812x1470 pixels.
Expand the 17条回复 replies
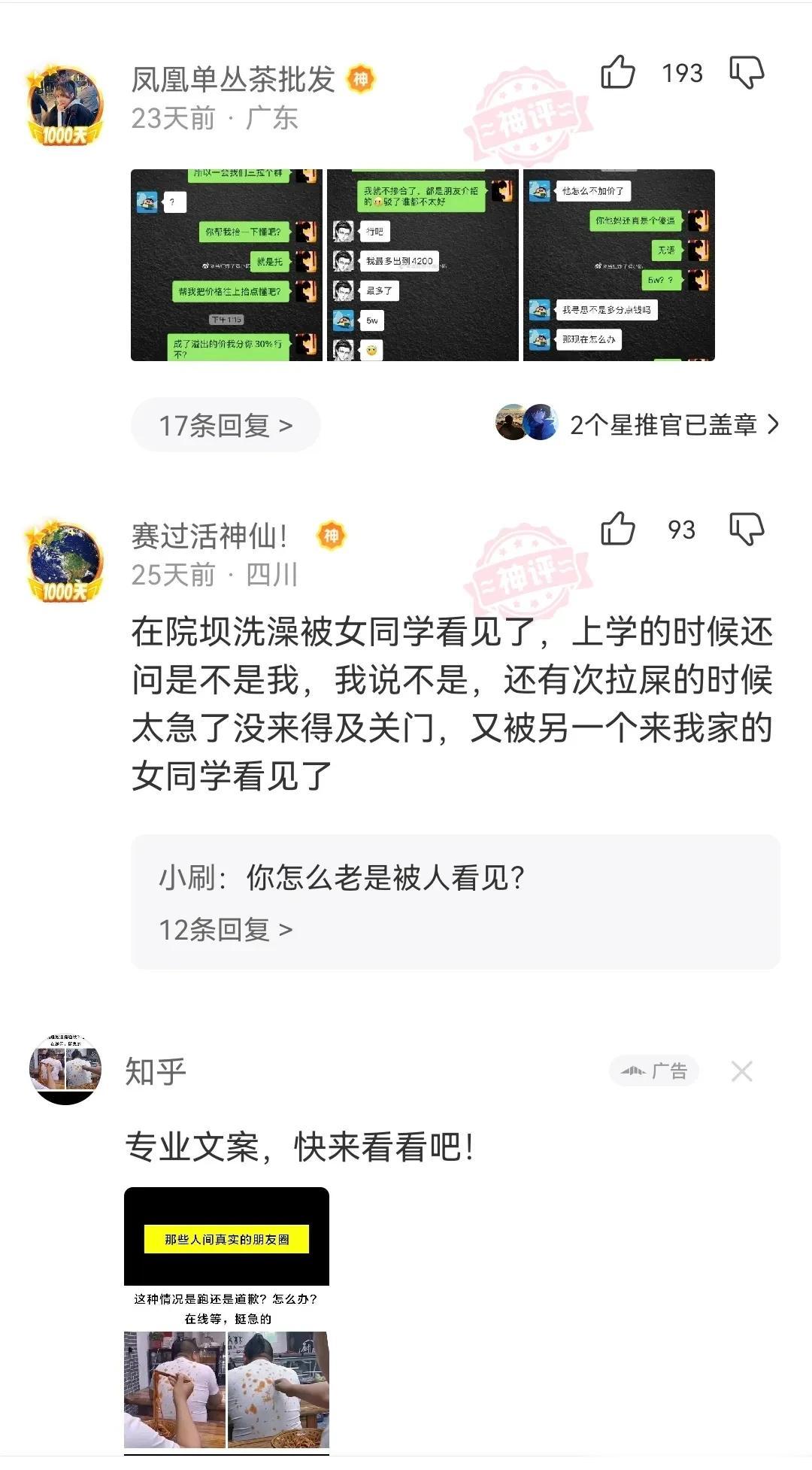click(226, 426)
